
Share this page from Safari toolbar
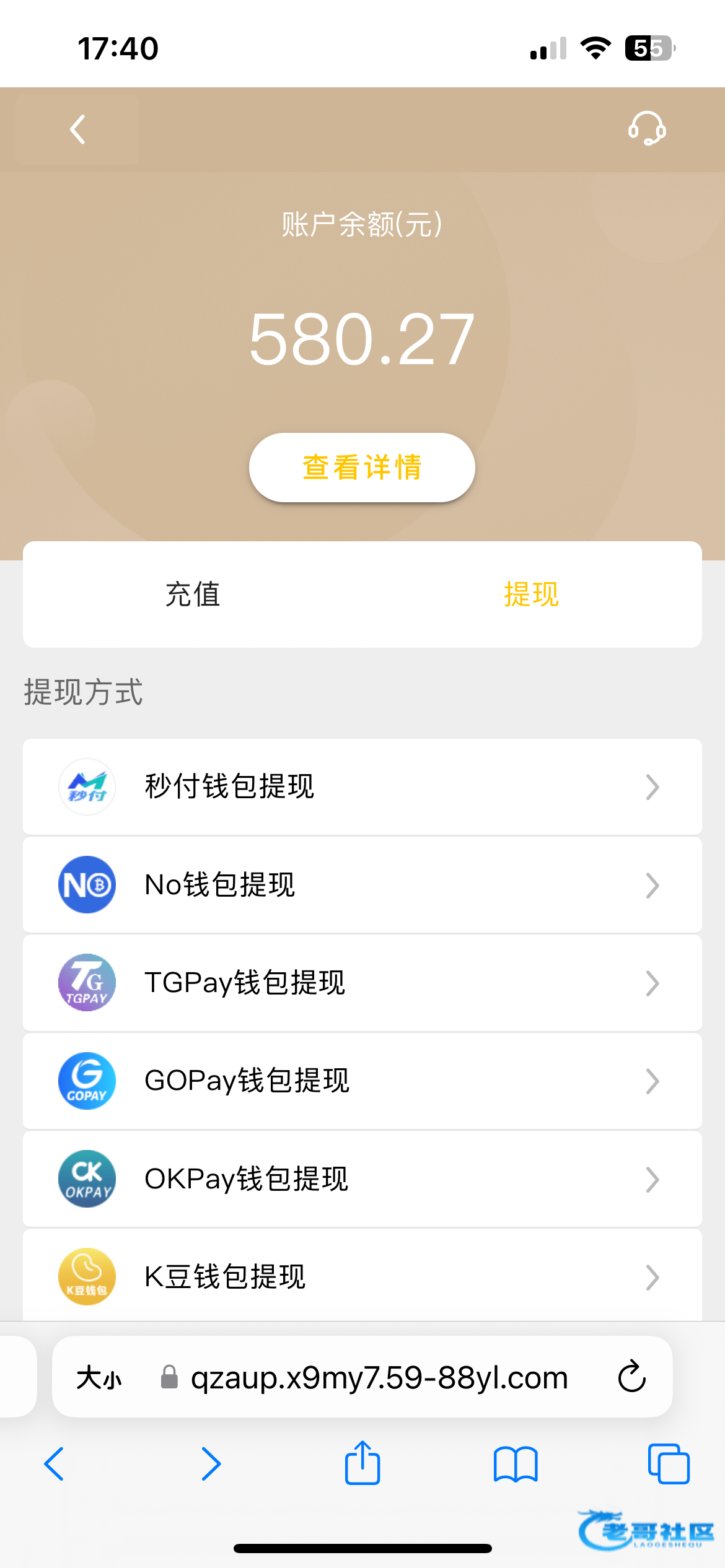(x=362, y=1464)
